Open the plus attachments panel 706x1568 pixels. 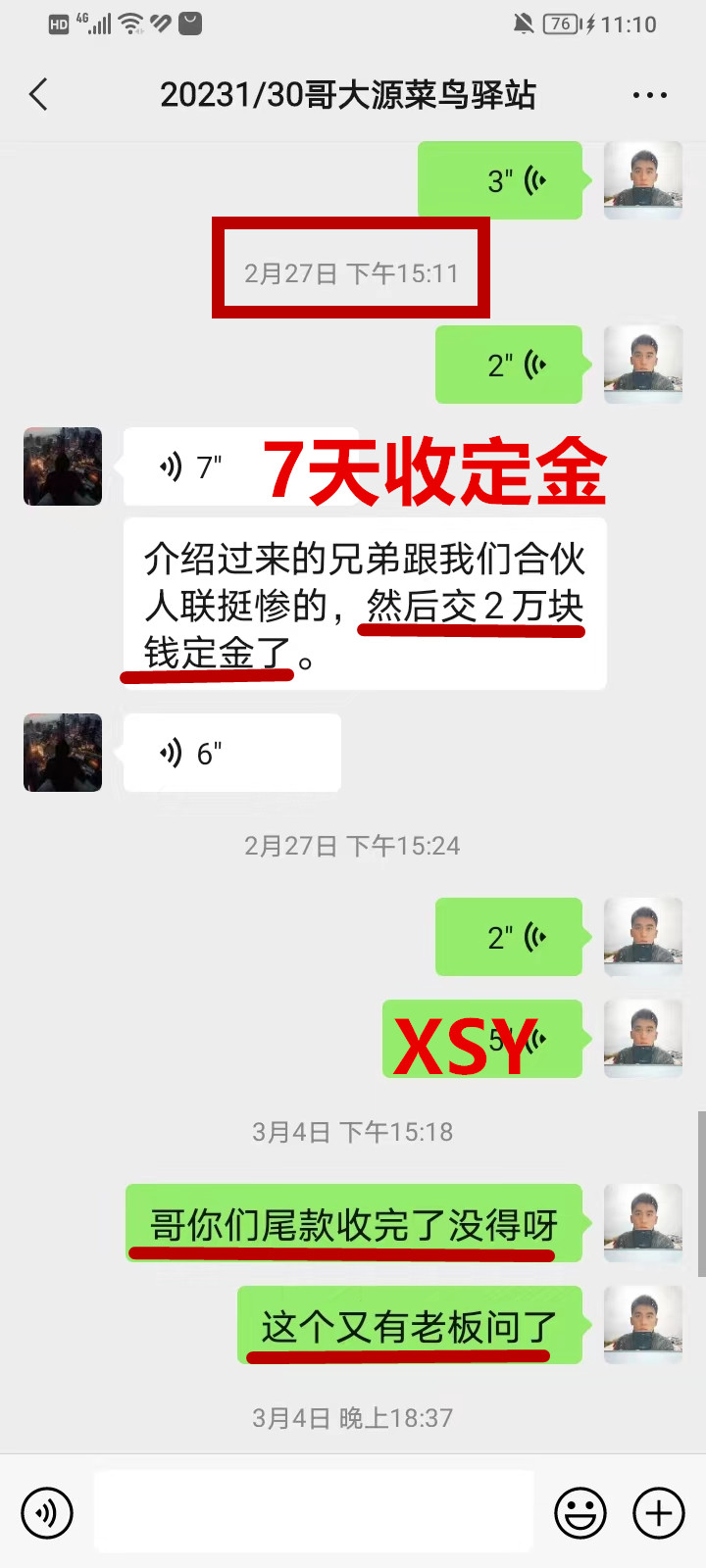[659, 1512]
